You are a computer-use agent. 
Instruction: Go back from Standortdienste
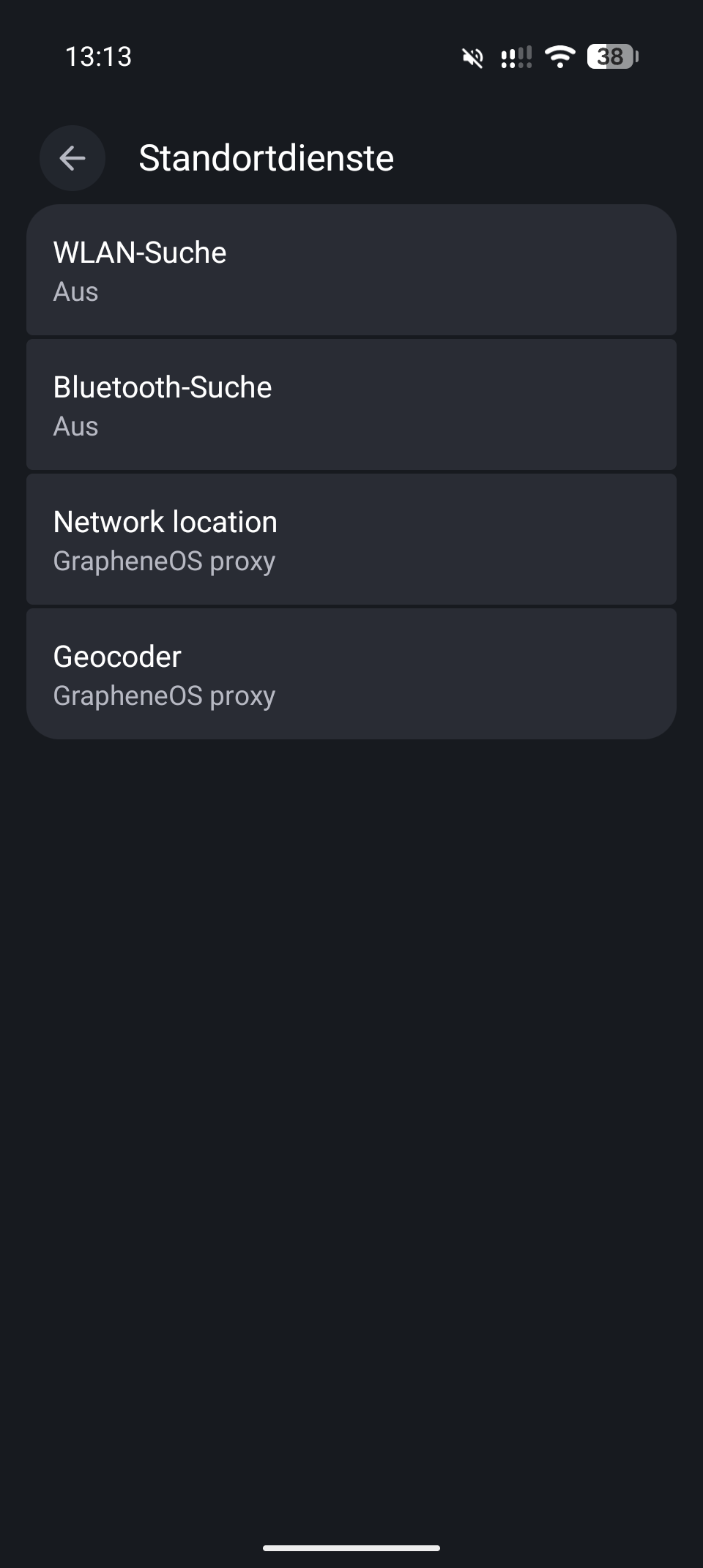click(72, 158)
